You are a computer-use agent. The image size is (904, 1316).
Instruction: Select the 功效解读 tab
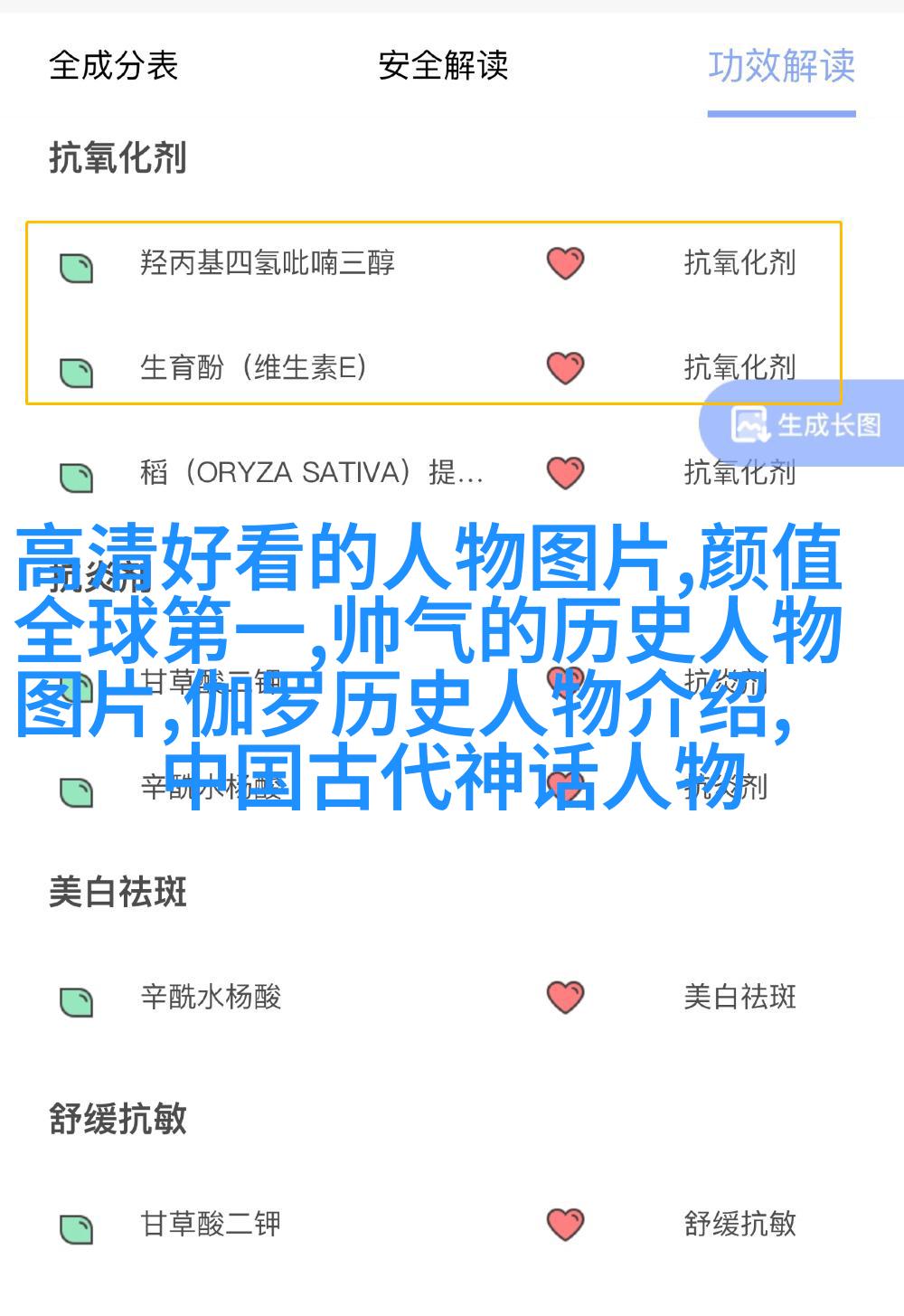781,66
